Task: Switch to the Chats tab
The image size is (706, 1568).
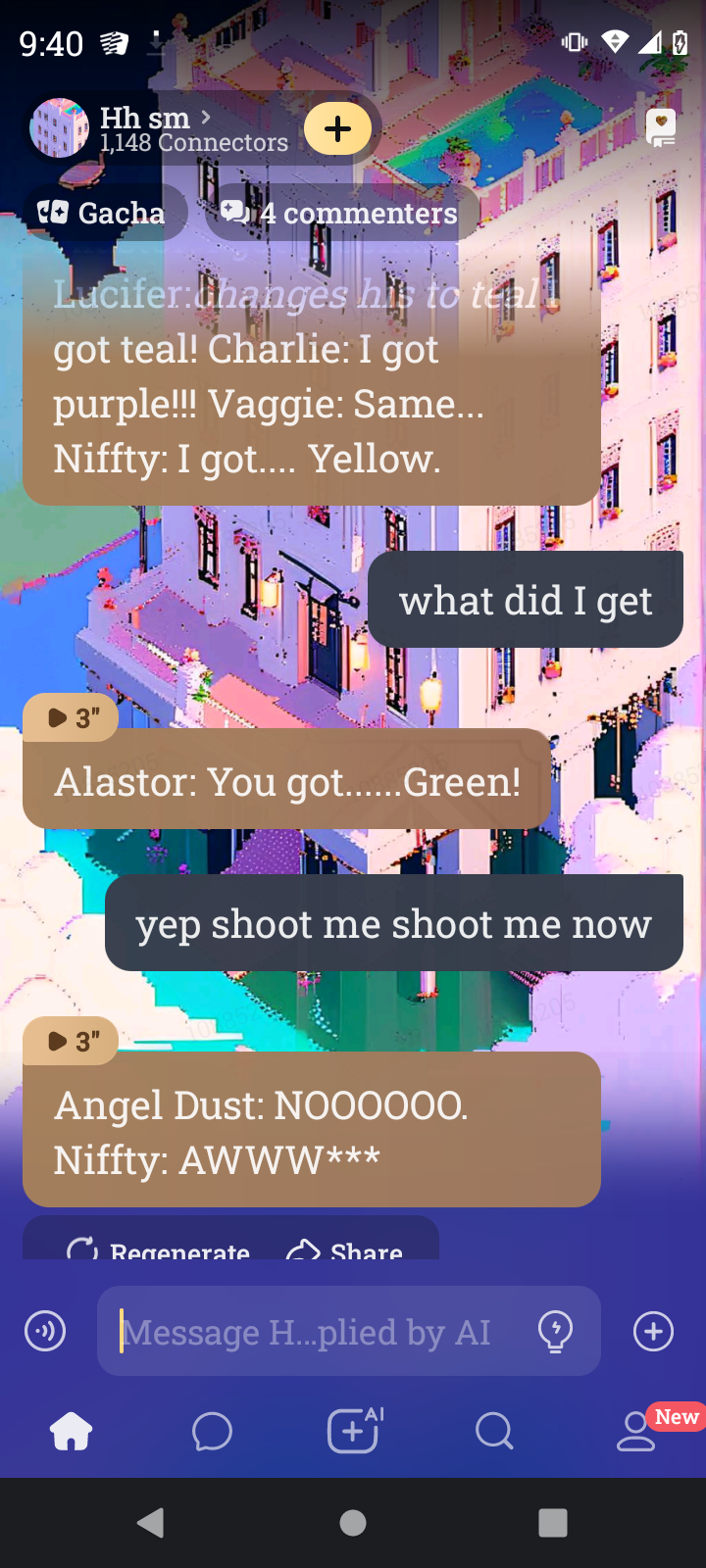Action: click(x=212, y=1432)
